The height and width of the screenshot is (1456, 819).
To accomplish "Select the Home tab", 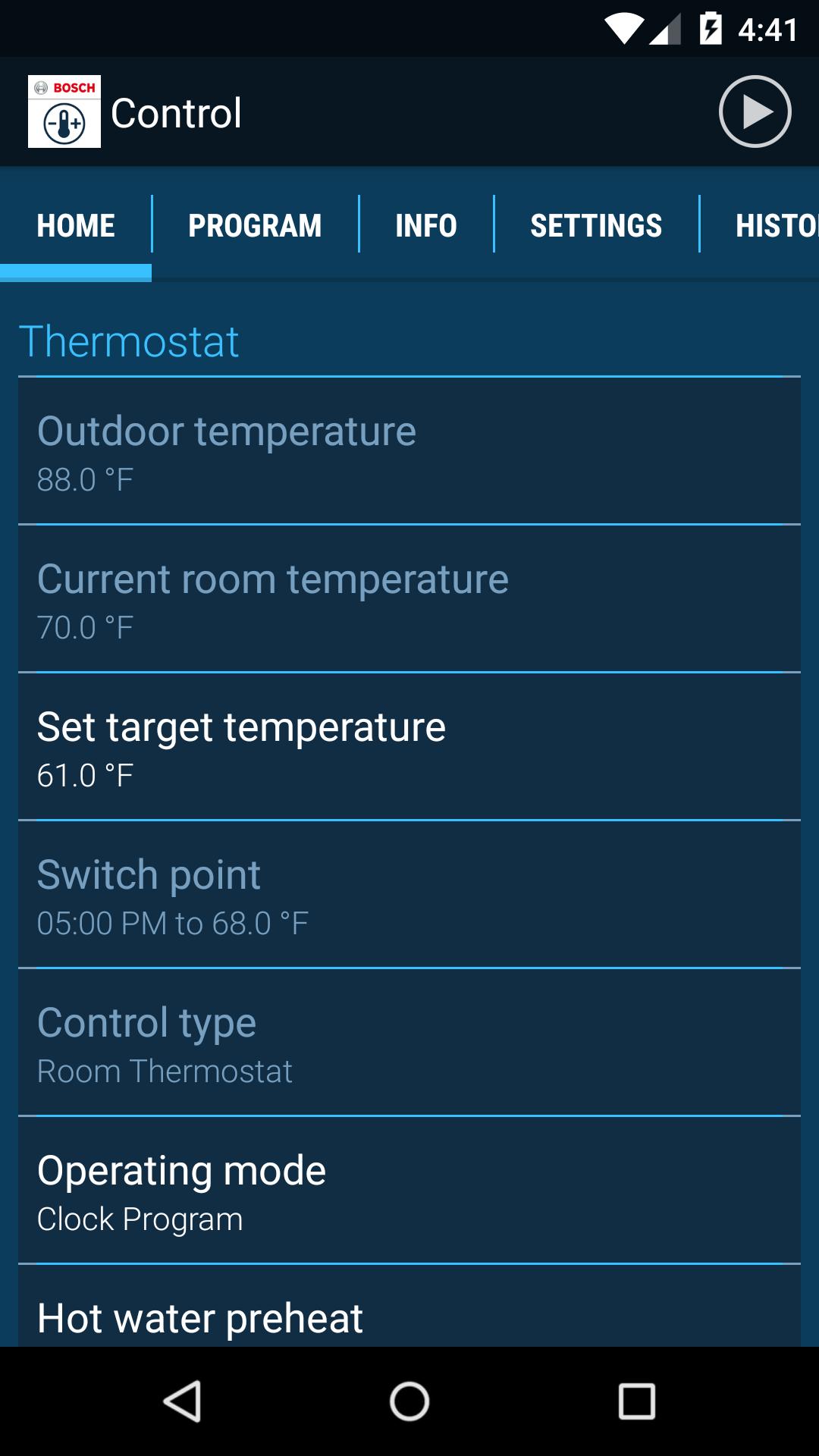I will coord(76,225).
